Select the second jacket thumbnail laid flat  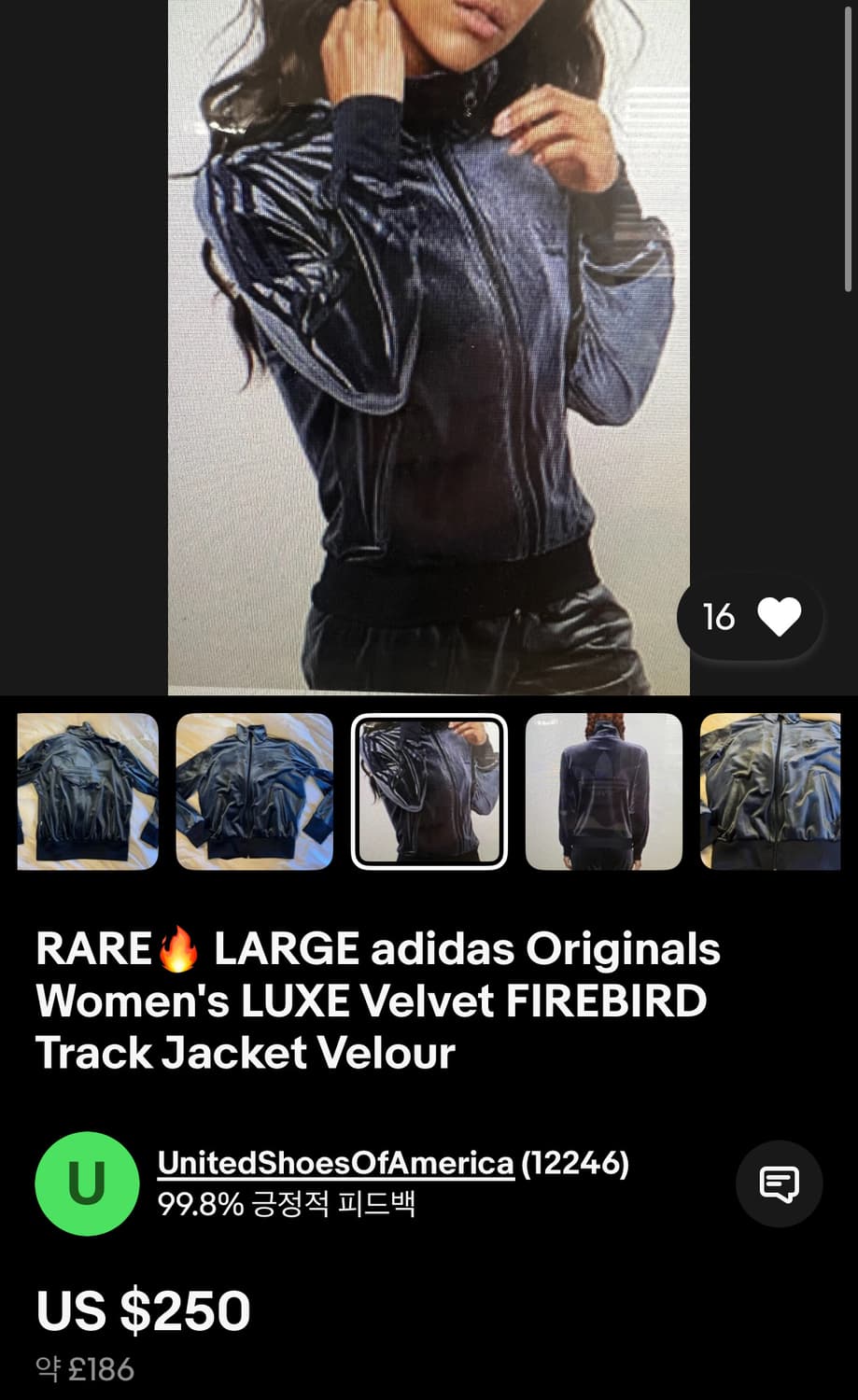coord(255,791)
